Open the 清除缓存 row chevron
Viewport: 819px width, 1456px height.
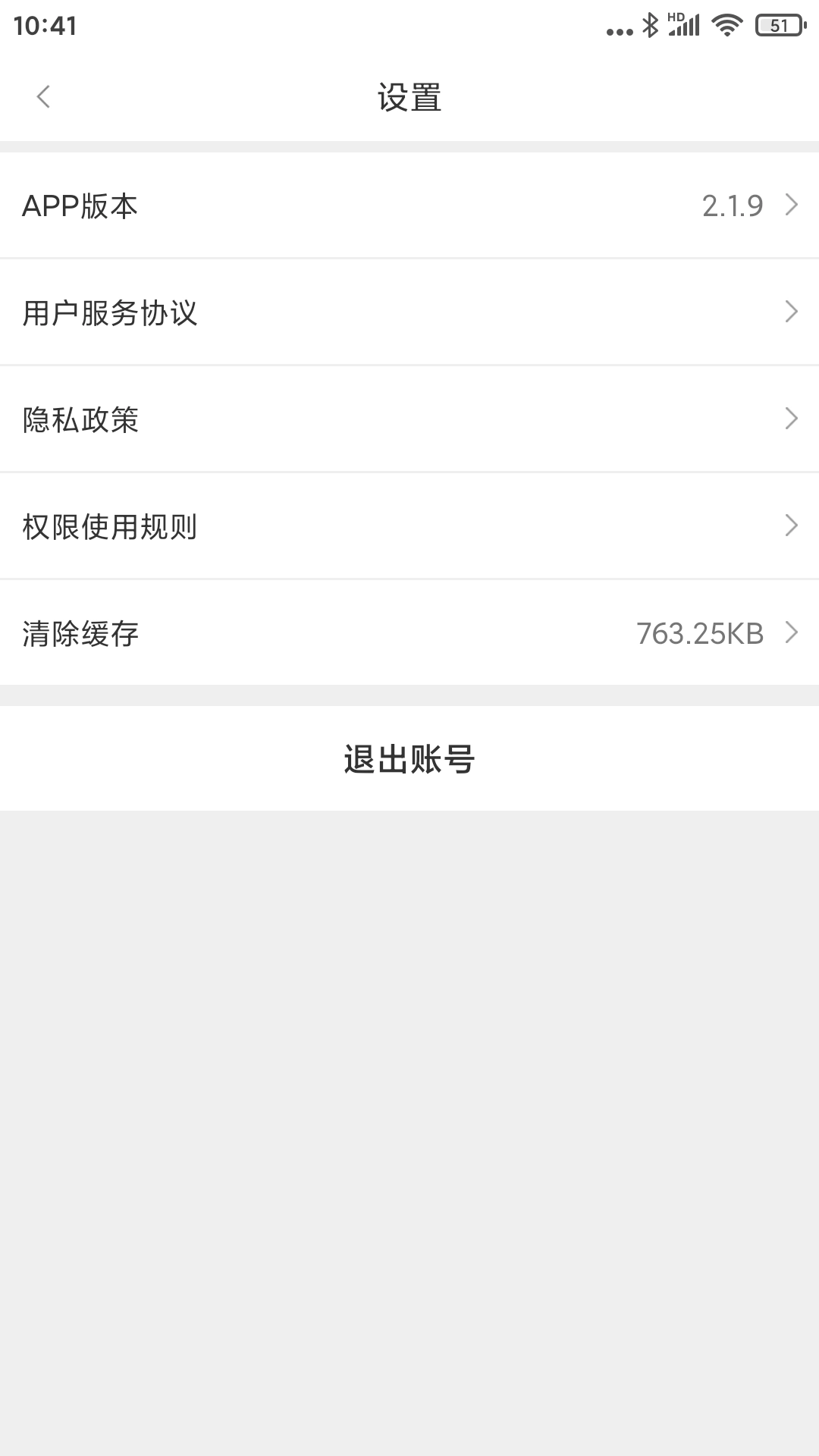click(792, 632)
